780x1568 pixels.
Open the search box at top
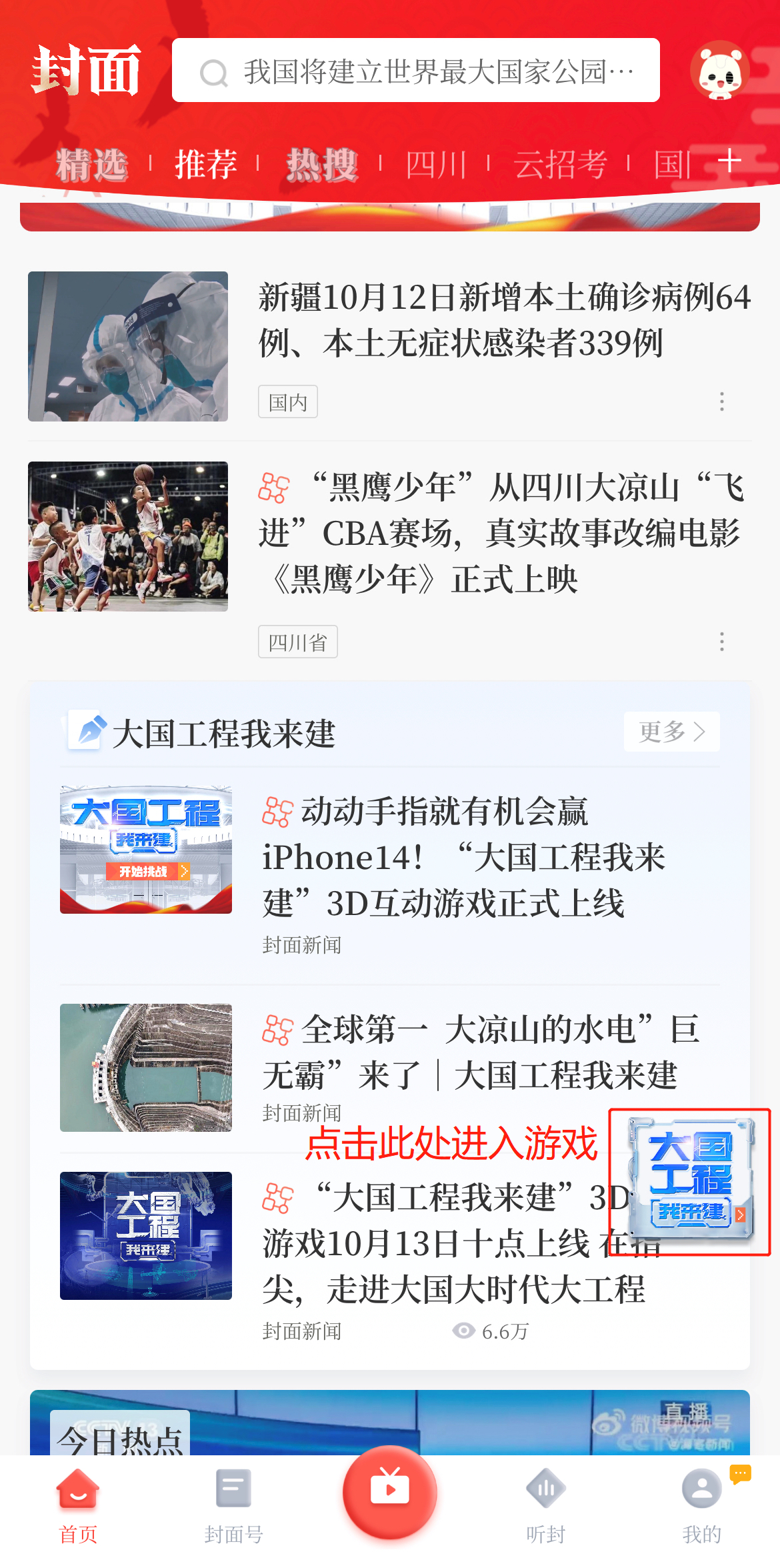pos(415,71)
